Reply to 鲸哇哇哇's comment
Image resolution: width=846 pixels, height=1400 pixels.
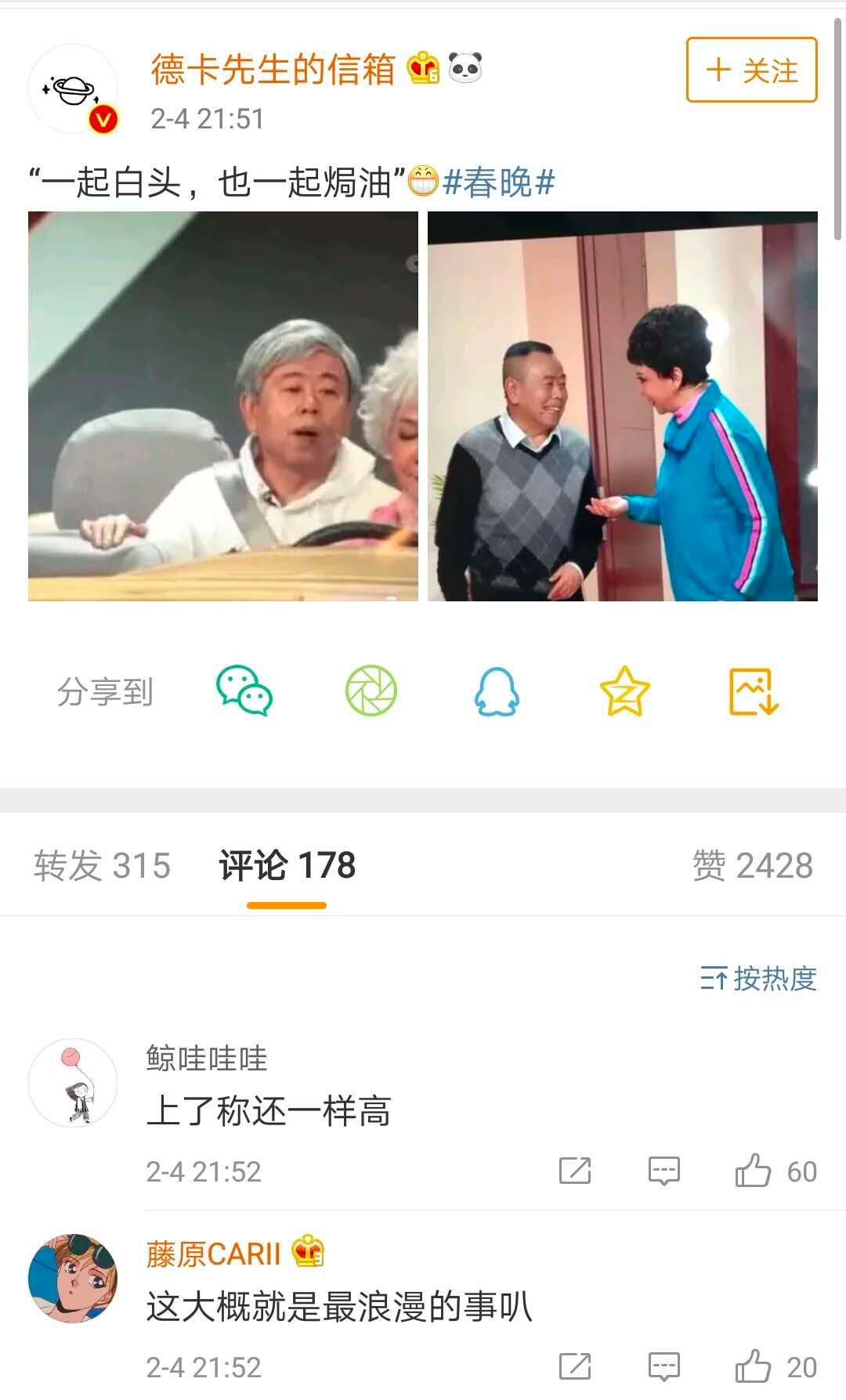663,1171
